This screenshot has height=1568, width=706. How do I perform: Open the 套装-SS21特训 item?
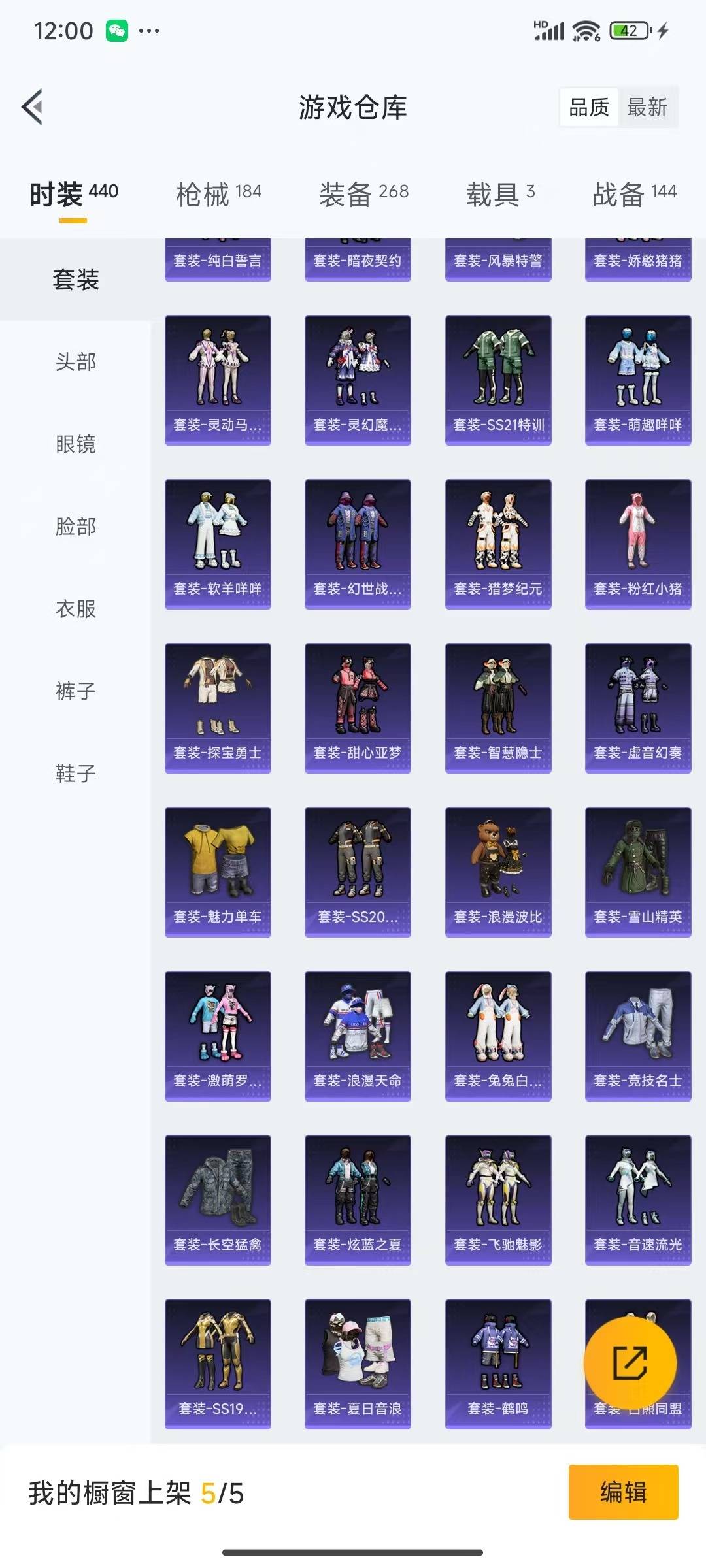(x=498, y=380)
